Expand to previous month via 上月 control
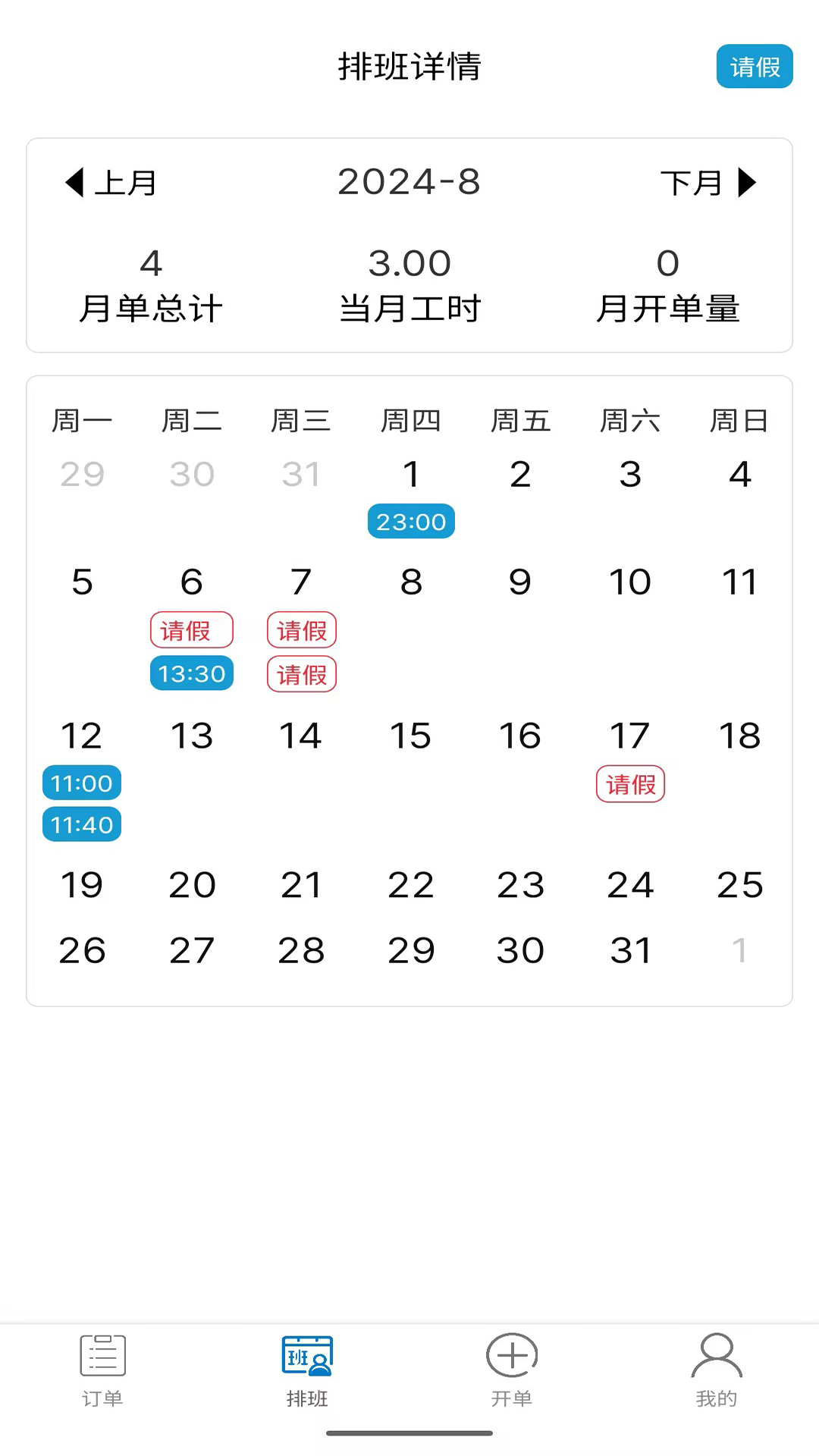 click(x=110, y=182)
